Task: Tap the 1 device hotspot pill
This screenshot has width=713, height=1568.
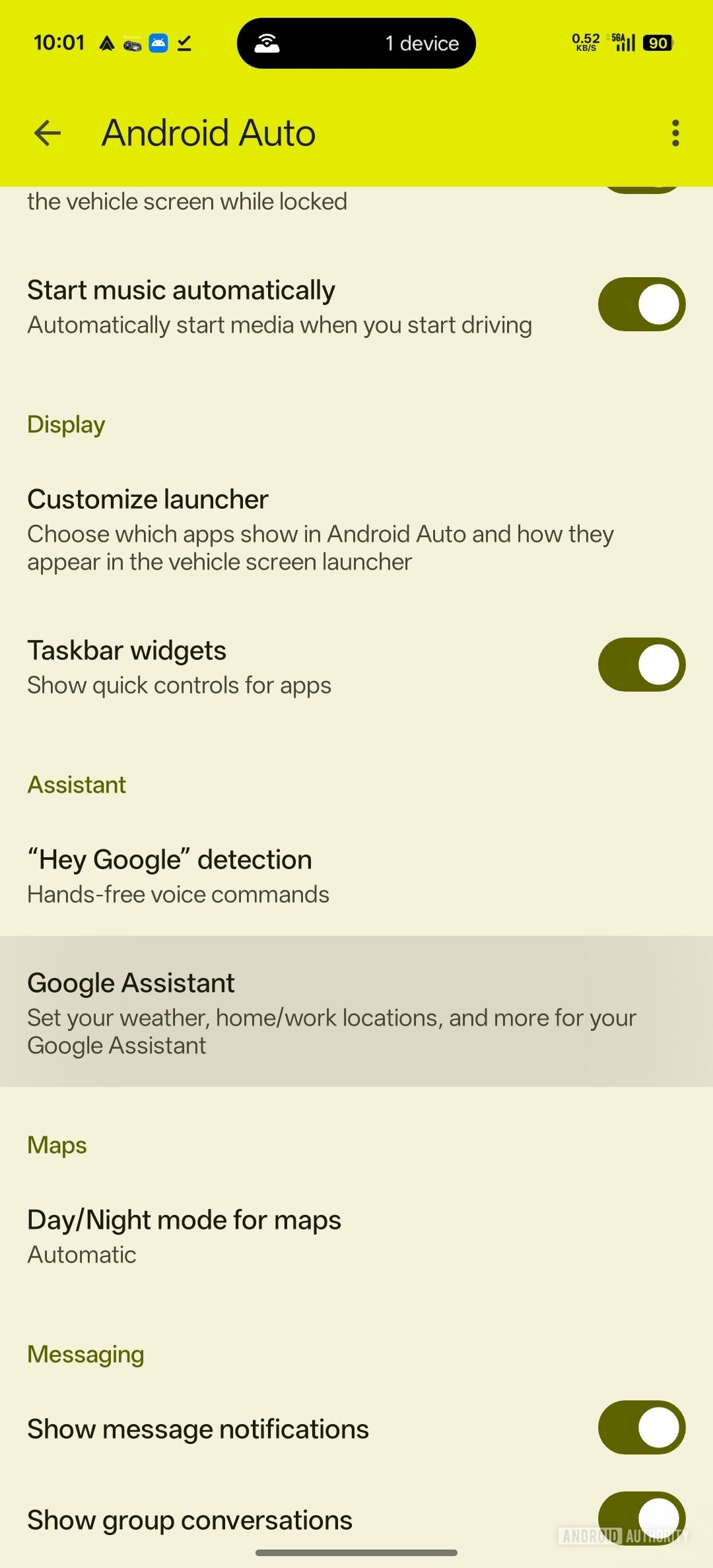Action: (356, 44)
